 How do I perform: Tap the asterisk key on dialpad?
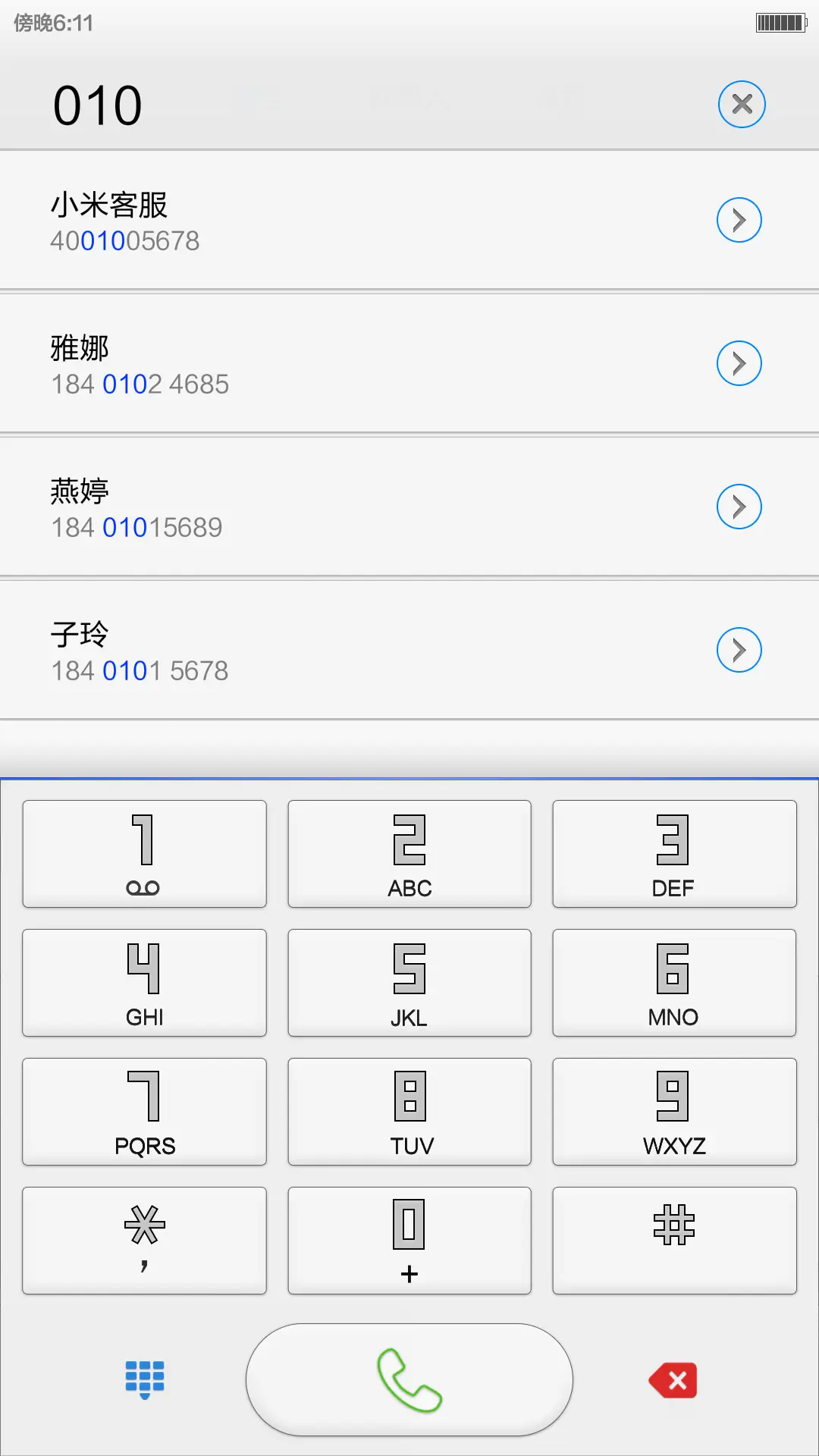144,1240
